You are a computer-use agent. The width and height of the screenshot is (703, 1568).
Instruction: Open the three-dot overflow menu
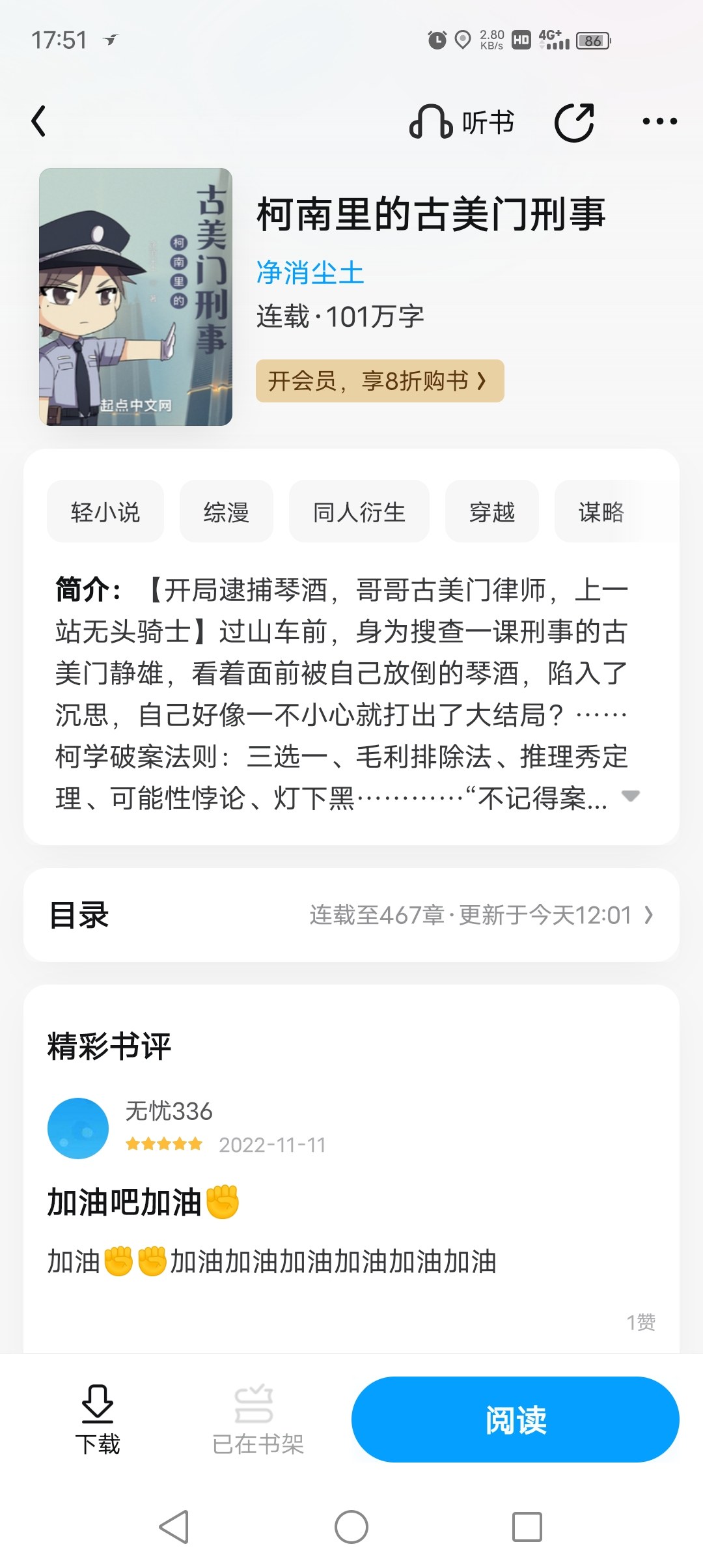(659, 121)
